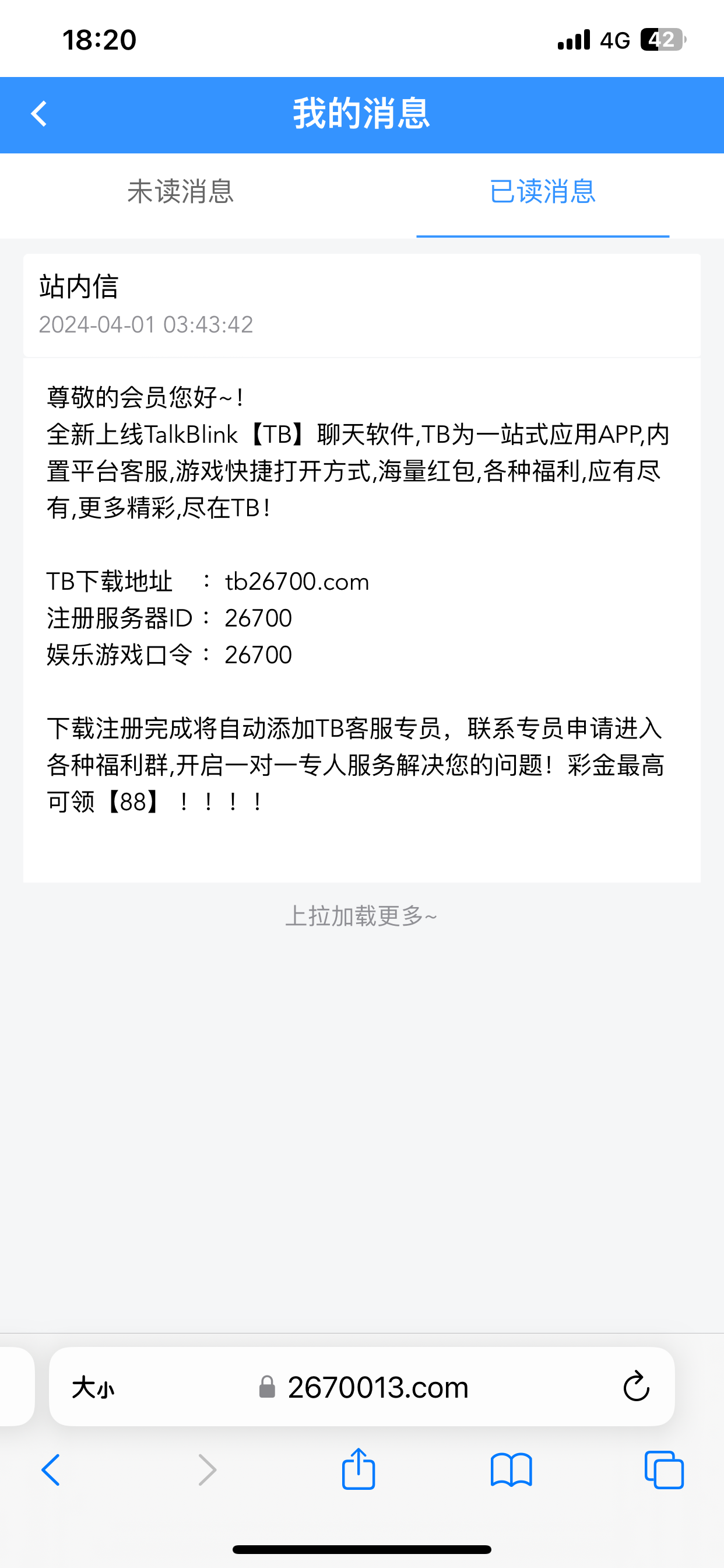Tap the 2670013.com address bar
724x1568 pixels.
[377, 1388]
